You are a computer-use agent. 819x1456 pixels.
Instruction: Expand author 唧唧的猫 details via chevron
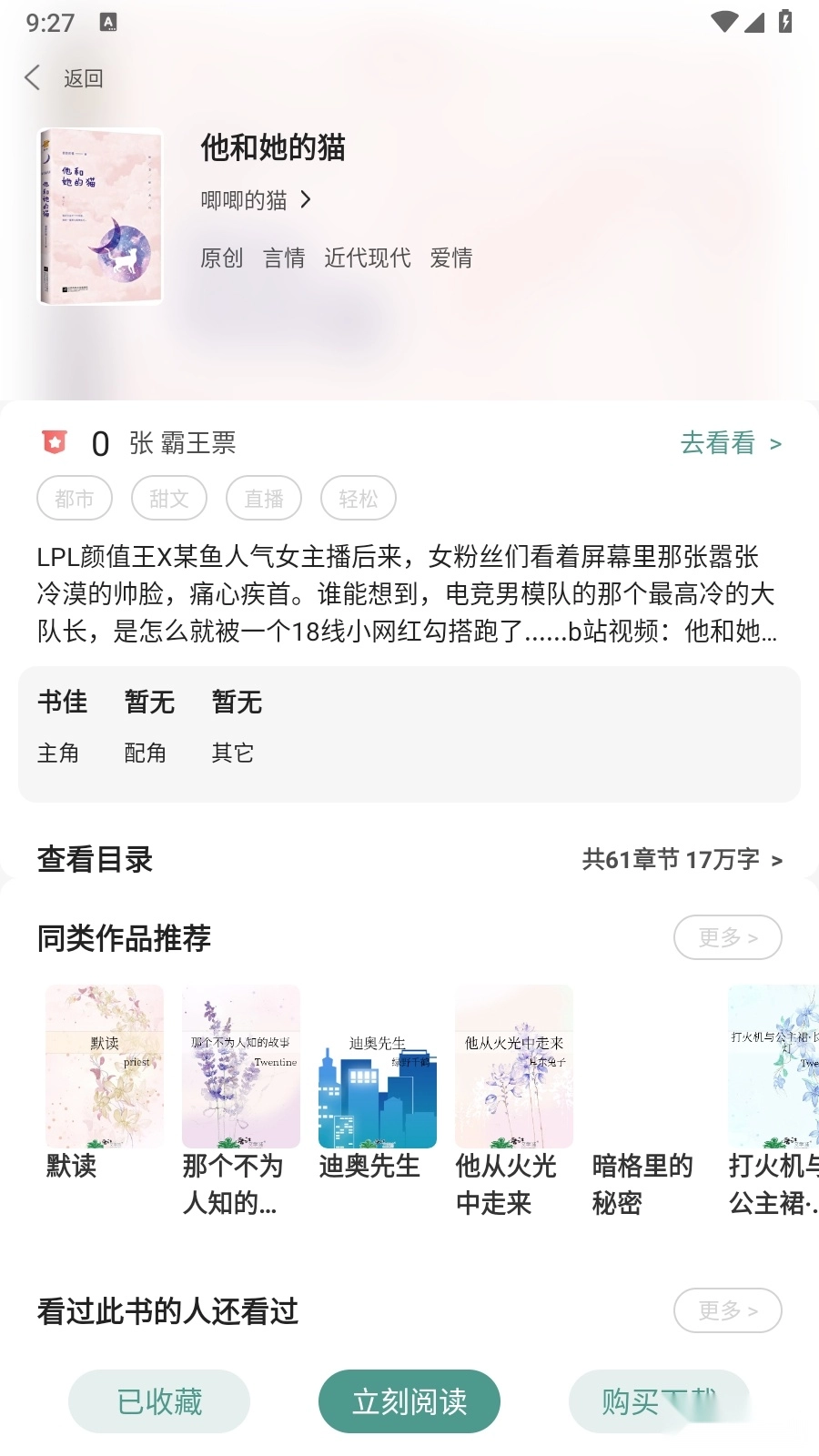308,200
